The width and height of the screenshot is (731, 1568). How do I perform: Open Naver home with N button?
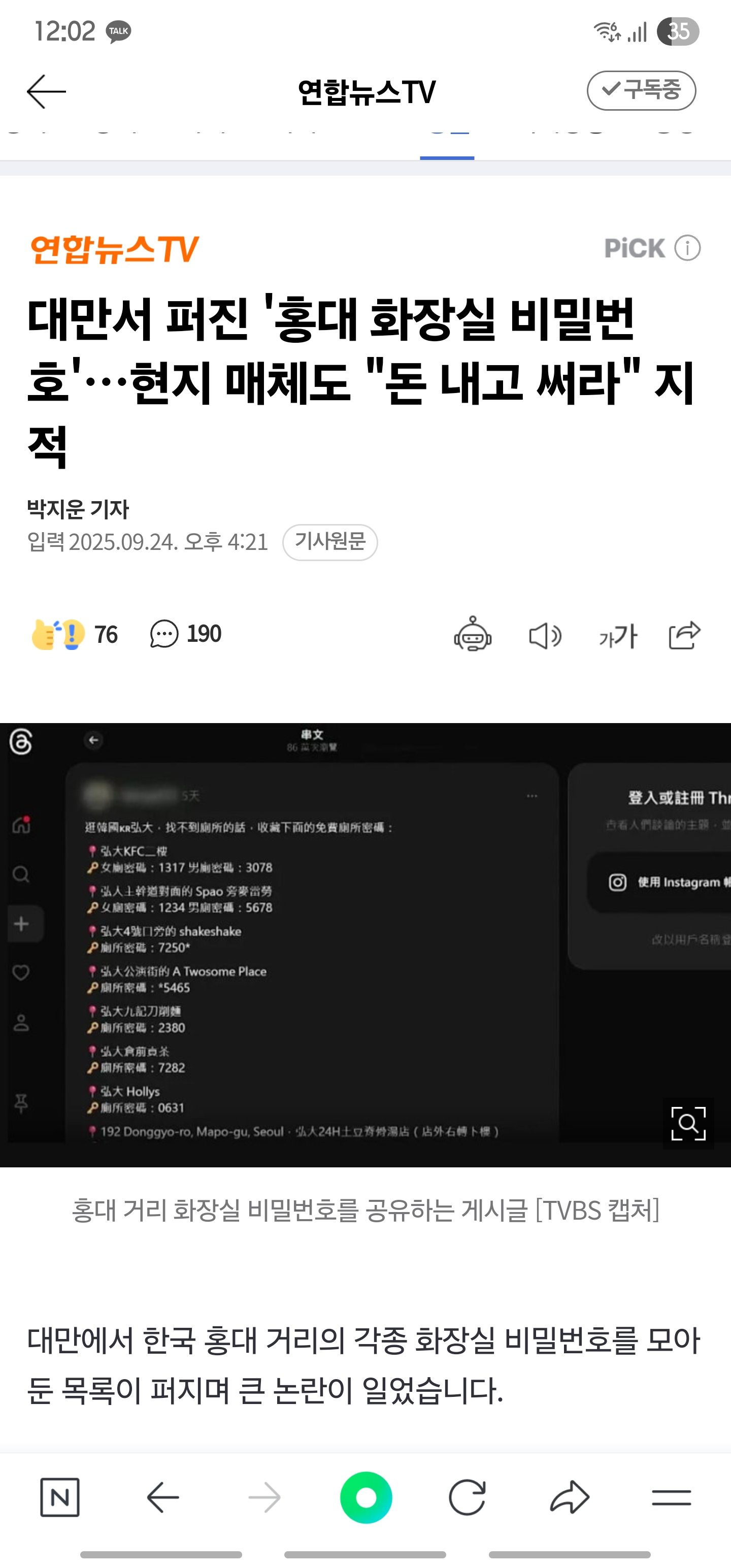pyautogui.click(x=60, y=1497)
